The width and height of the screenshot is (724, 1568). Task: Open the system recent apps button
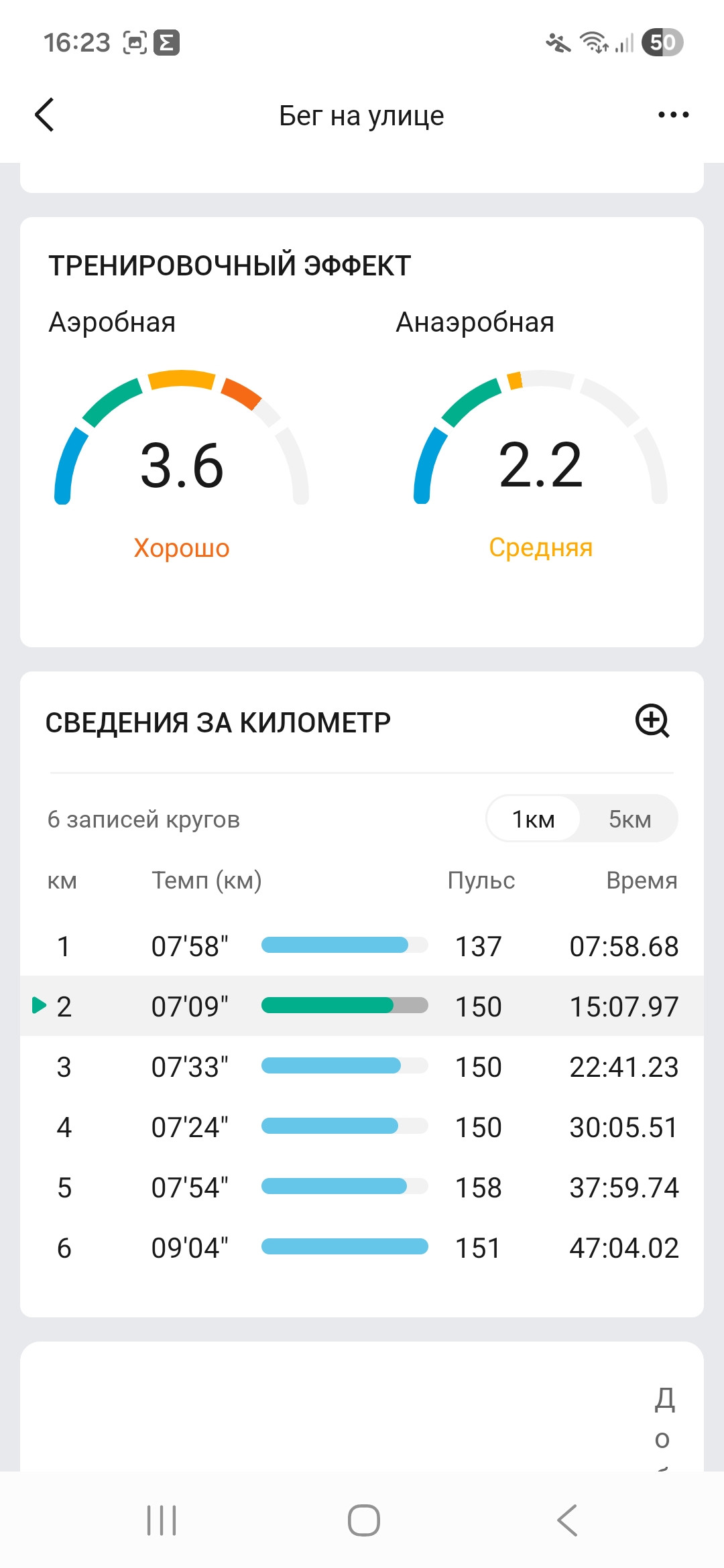pyautogui.click(x=162, y=1520)
